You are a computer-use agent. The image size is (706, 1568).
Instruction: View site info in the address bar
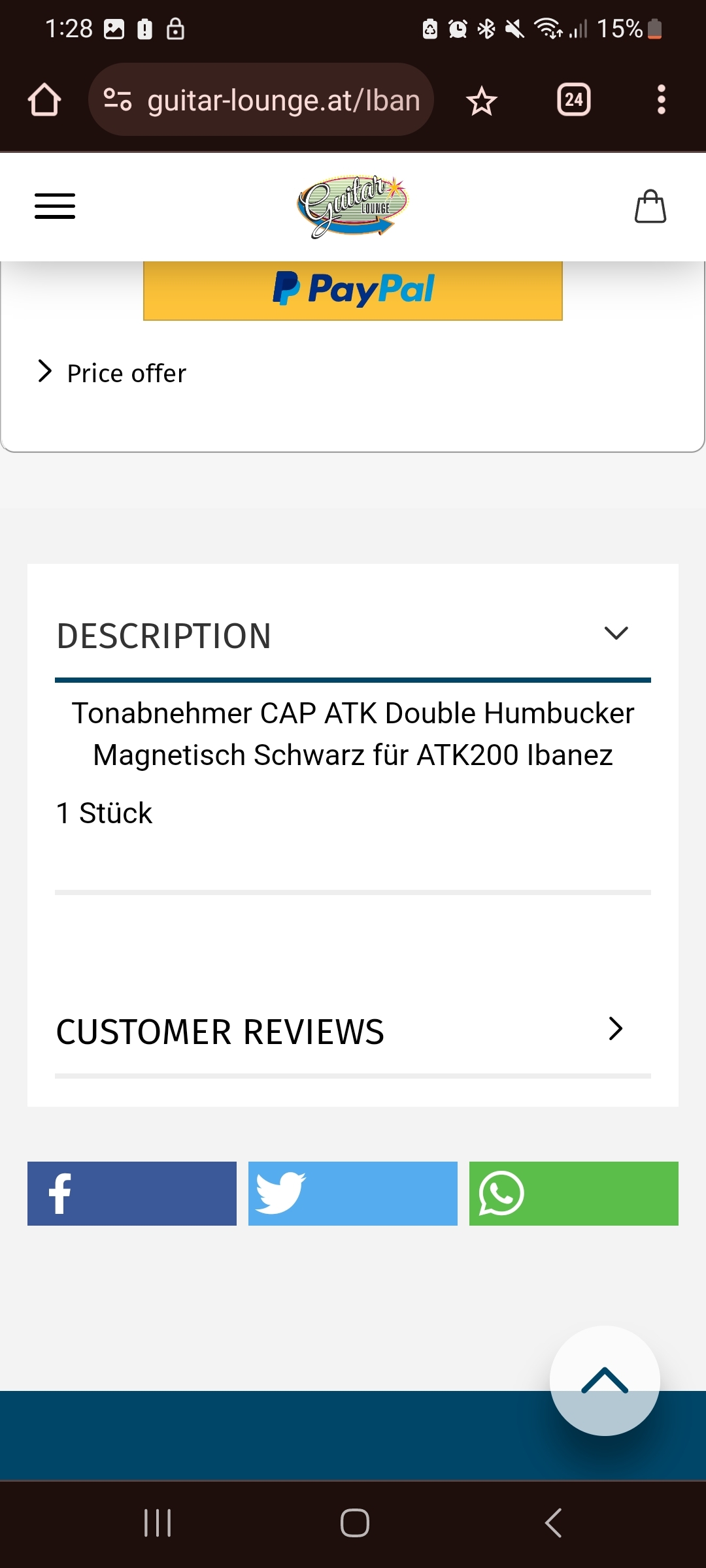coord(118,100)
